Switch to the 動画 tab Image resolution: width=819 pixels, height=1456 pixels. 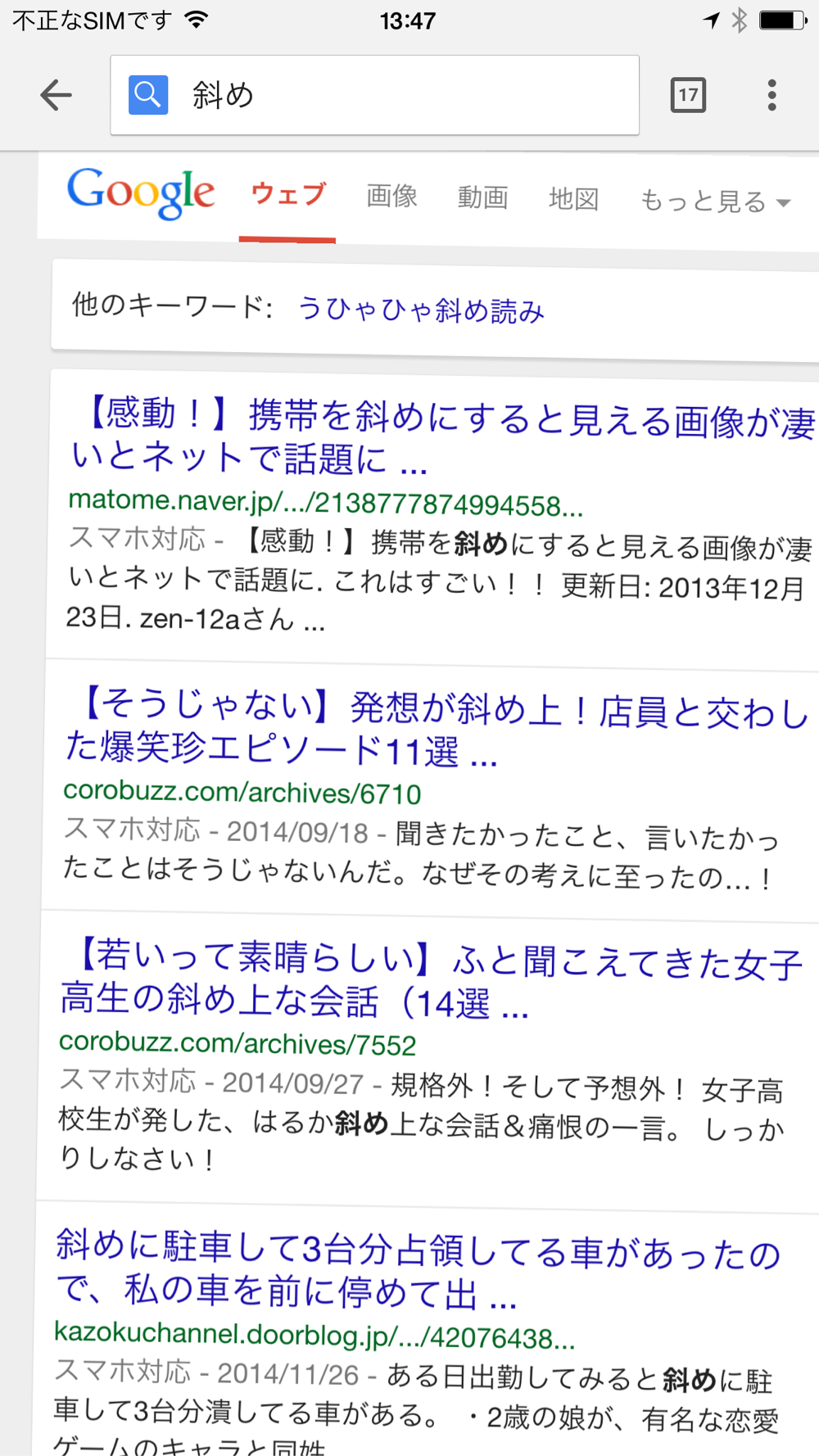point(482,197)
